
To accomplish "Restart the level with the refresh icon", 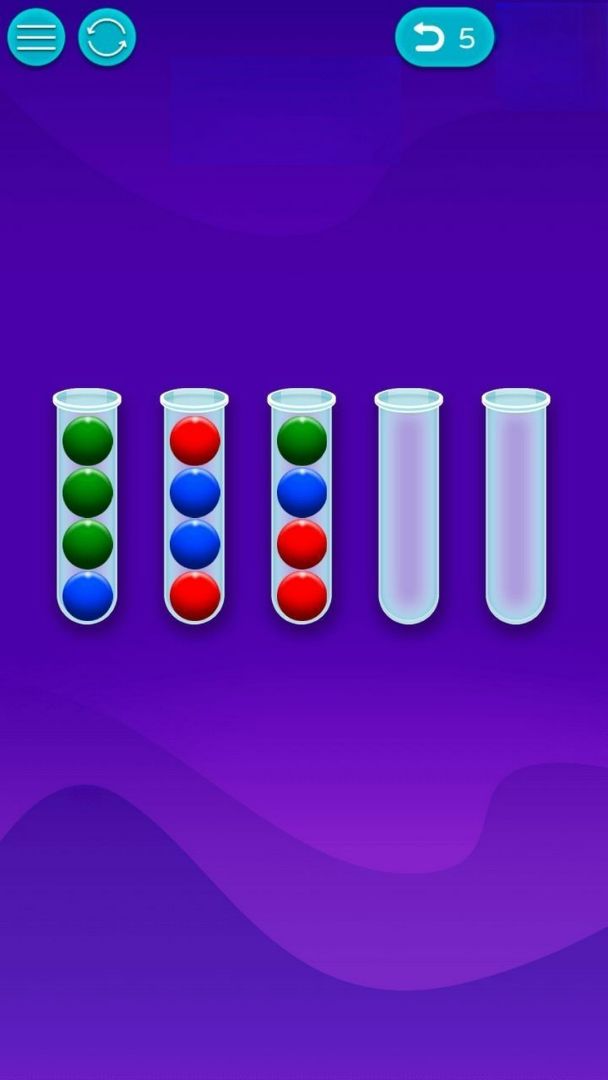I will 107,38.
